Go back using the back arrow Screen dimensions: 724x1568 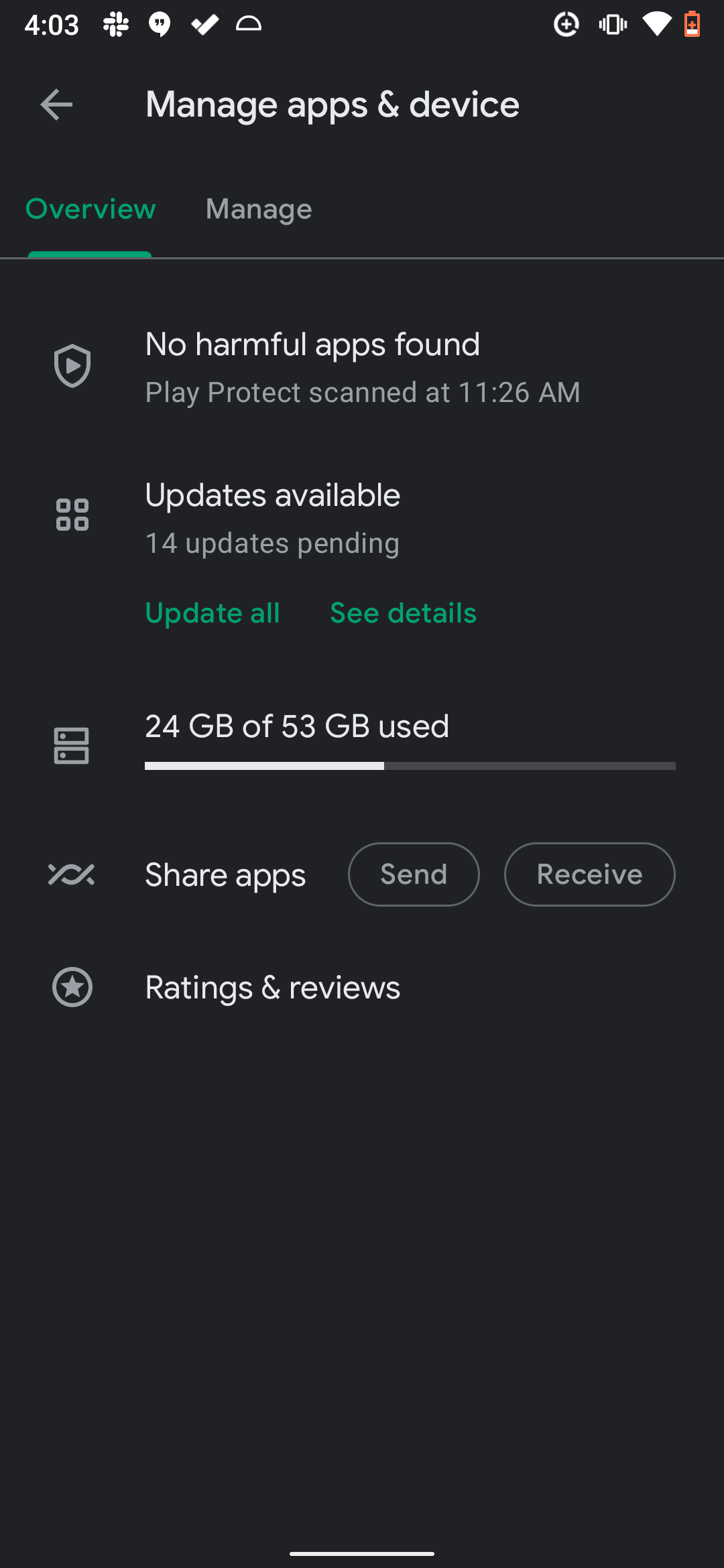coord(56,105)
